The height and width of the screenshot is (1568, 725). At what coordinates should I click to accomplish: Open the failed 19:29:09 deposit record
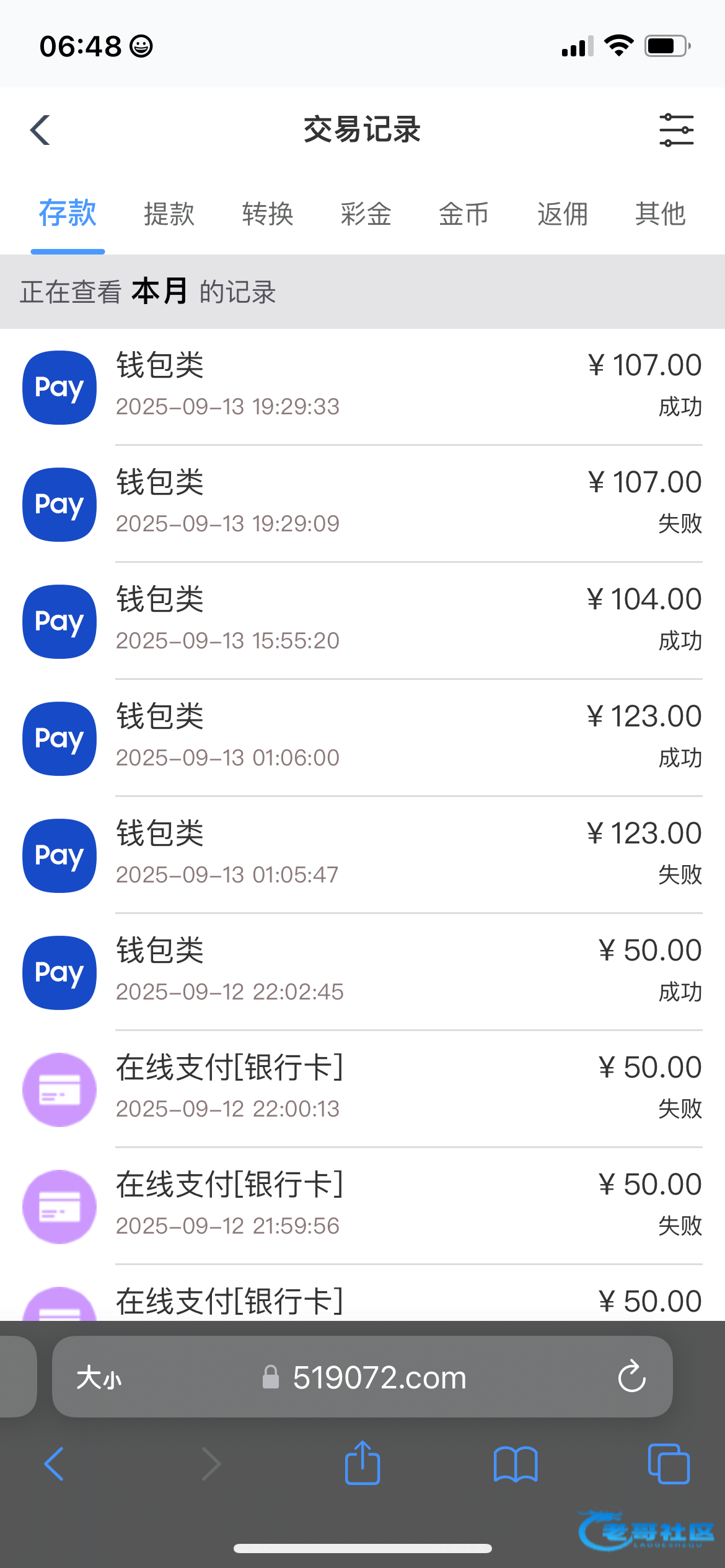coord(362,503)
